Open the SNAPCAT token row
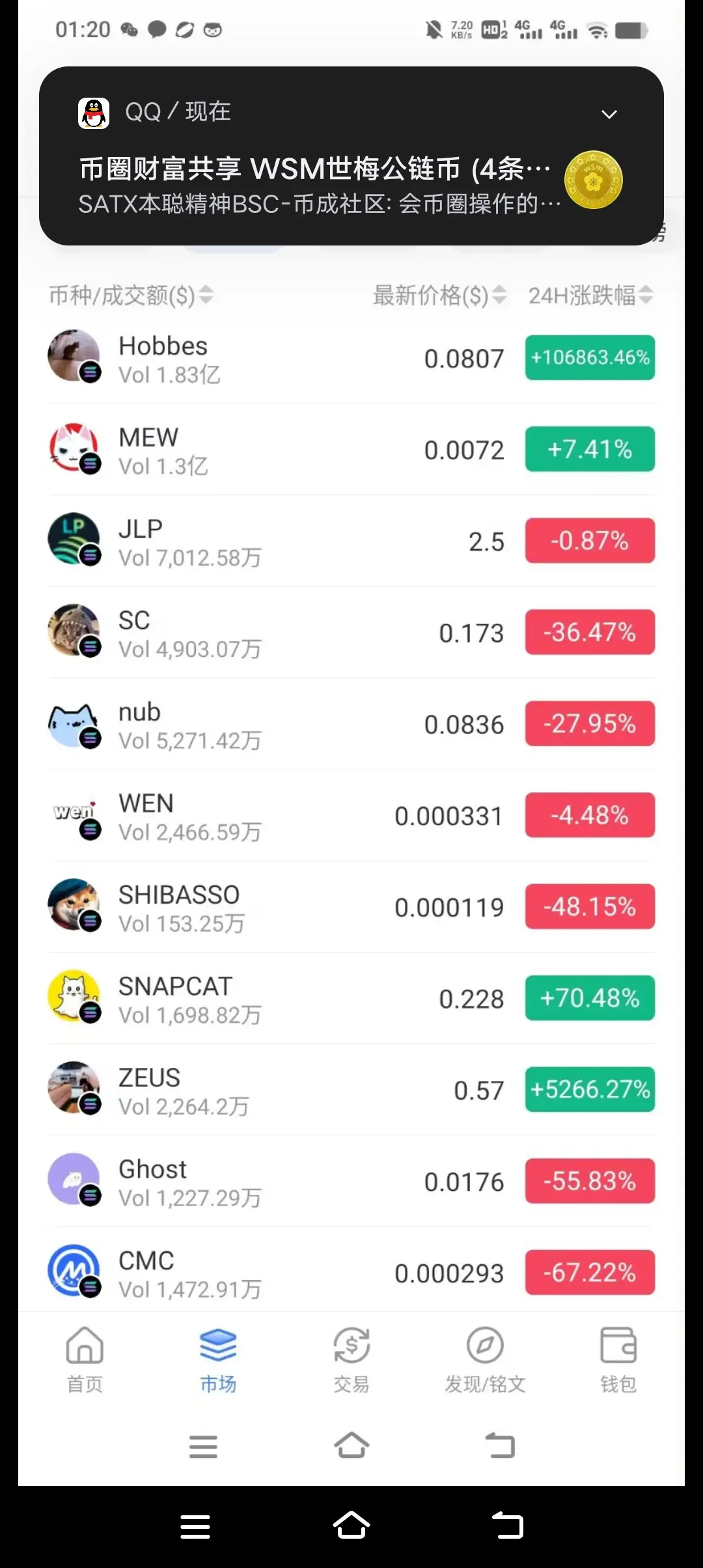The image size is (703, 1568). tap(351, 998)
